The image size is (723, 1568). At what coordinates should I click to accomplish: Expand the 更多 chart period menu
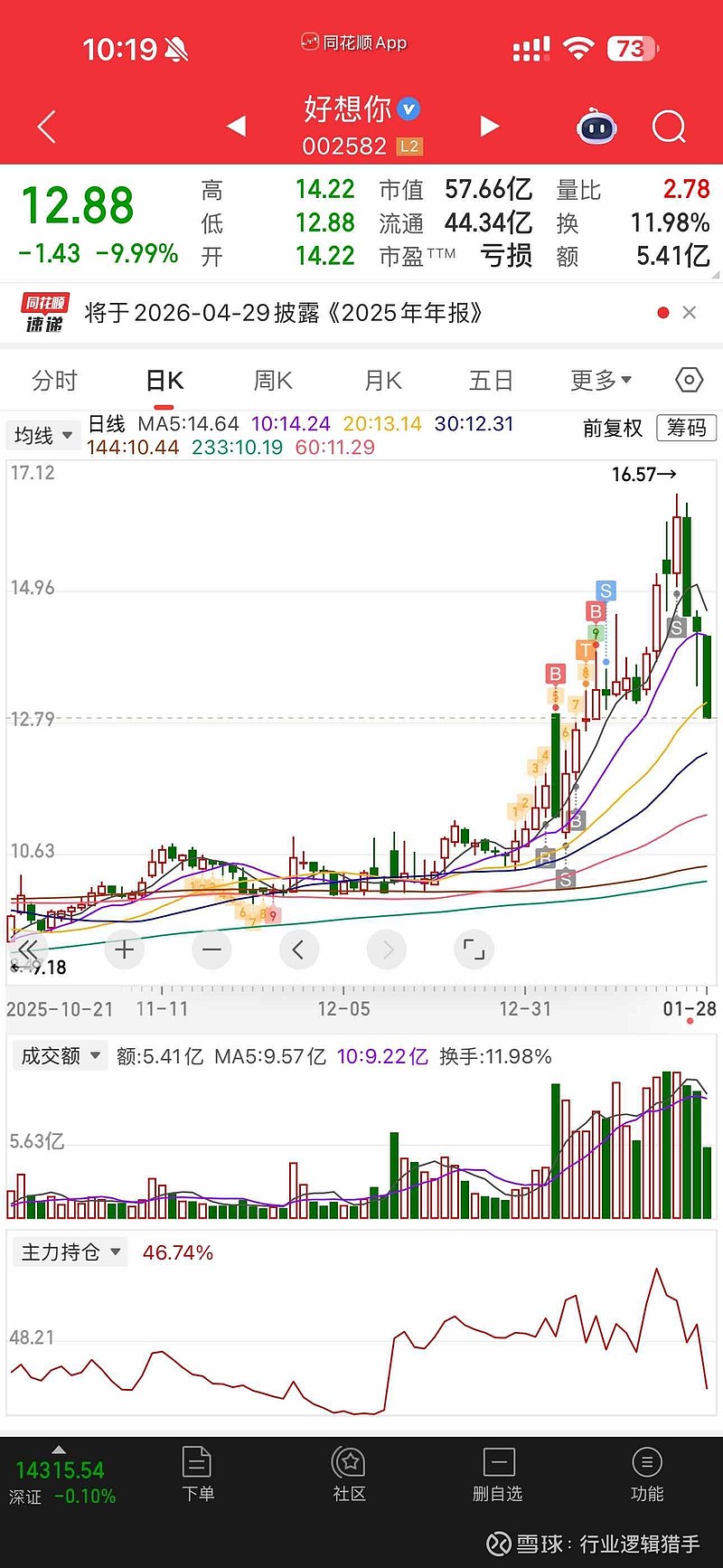[x=599, y=381]
